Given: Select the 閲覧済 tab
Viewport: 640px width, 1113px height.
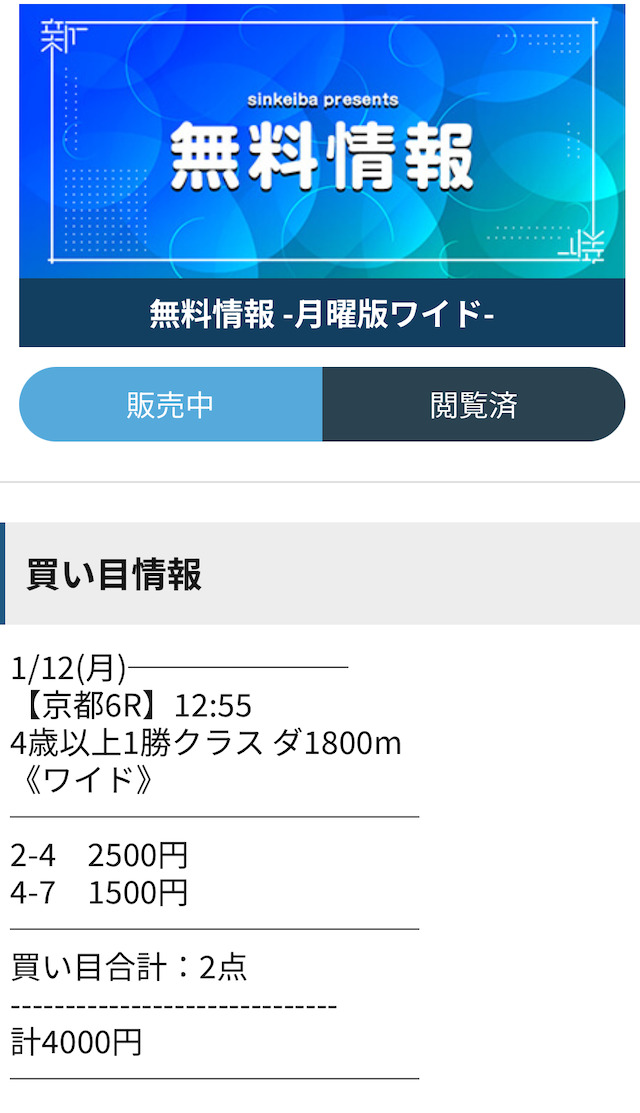Looking at the screenshot, I should coord(473,404).
